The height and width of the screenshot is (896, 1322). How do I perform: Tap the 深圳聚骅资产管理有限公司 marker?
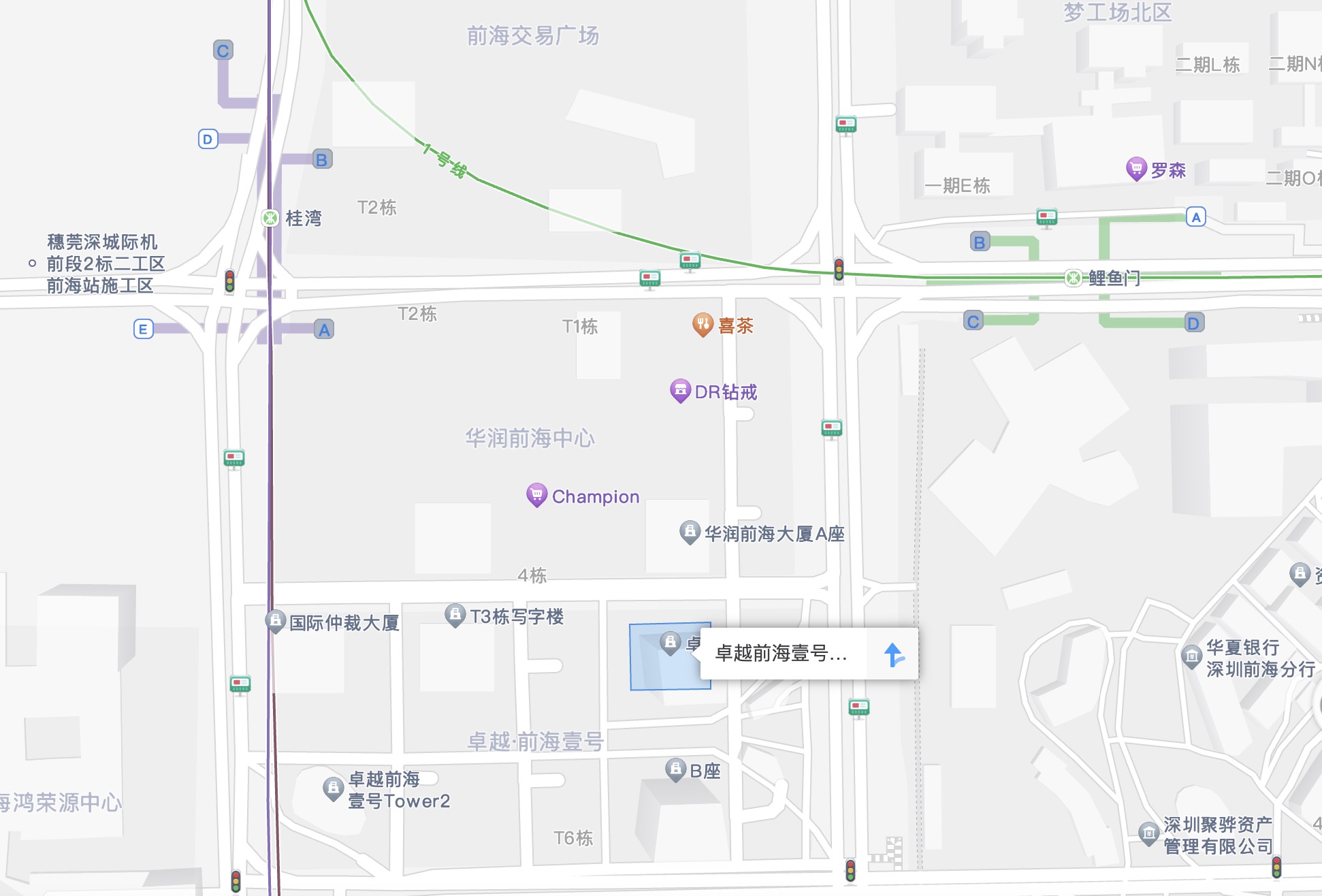point(1148,833)
